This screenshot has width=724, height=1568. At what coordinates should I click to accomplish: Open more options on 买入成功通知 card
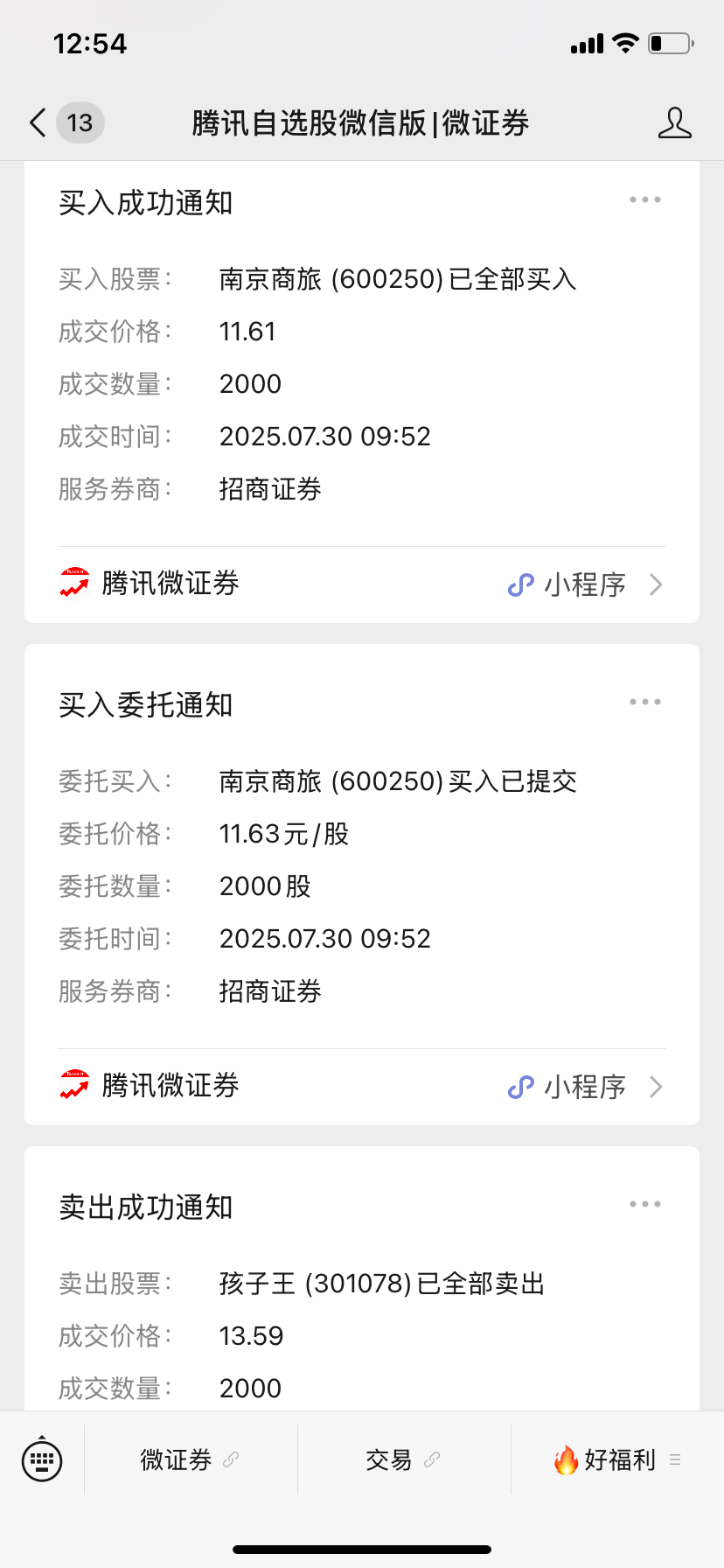[645, 199]
